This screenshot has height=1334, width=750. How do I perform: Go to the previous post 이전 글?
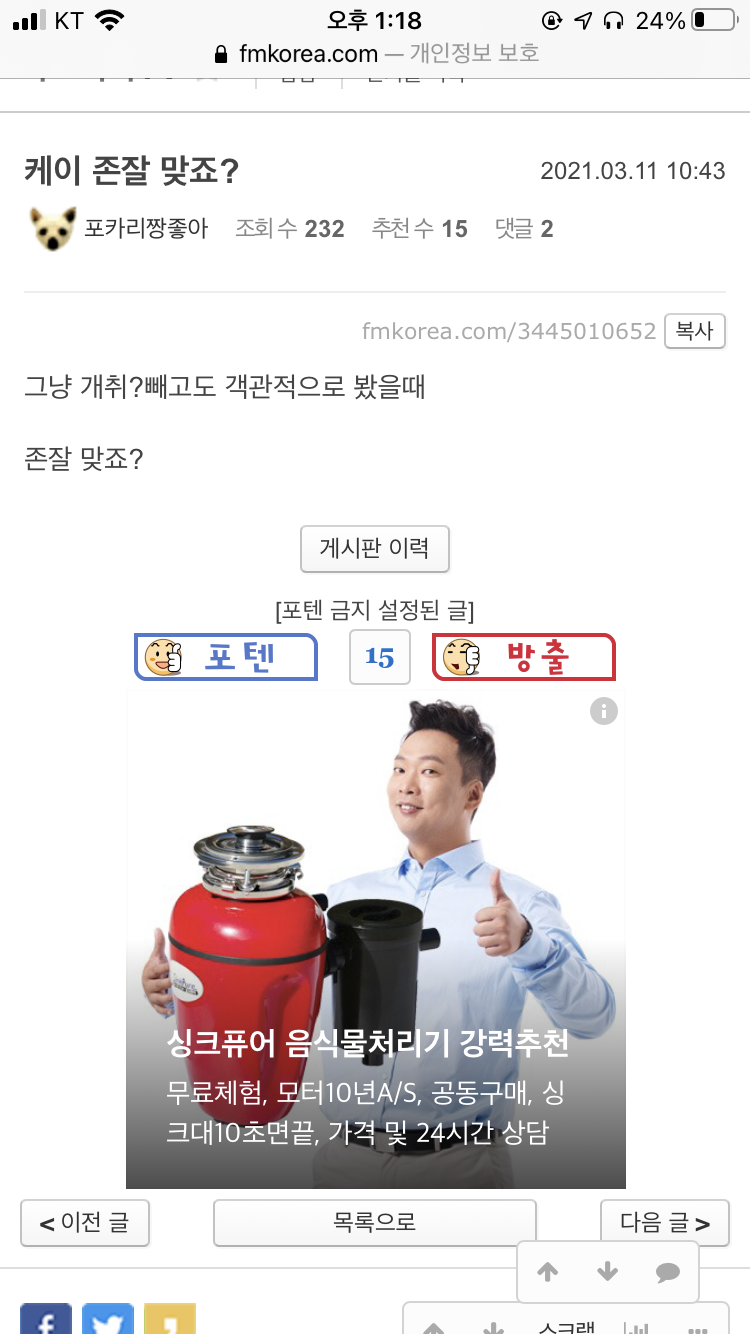85,1222
